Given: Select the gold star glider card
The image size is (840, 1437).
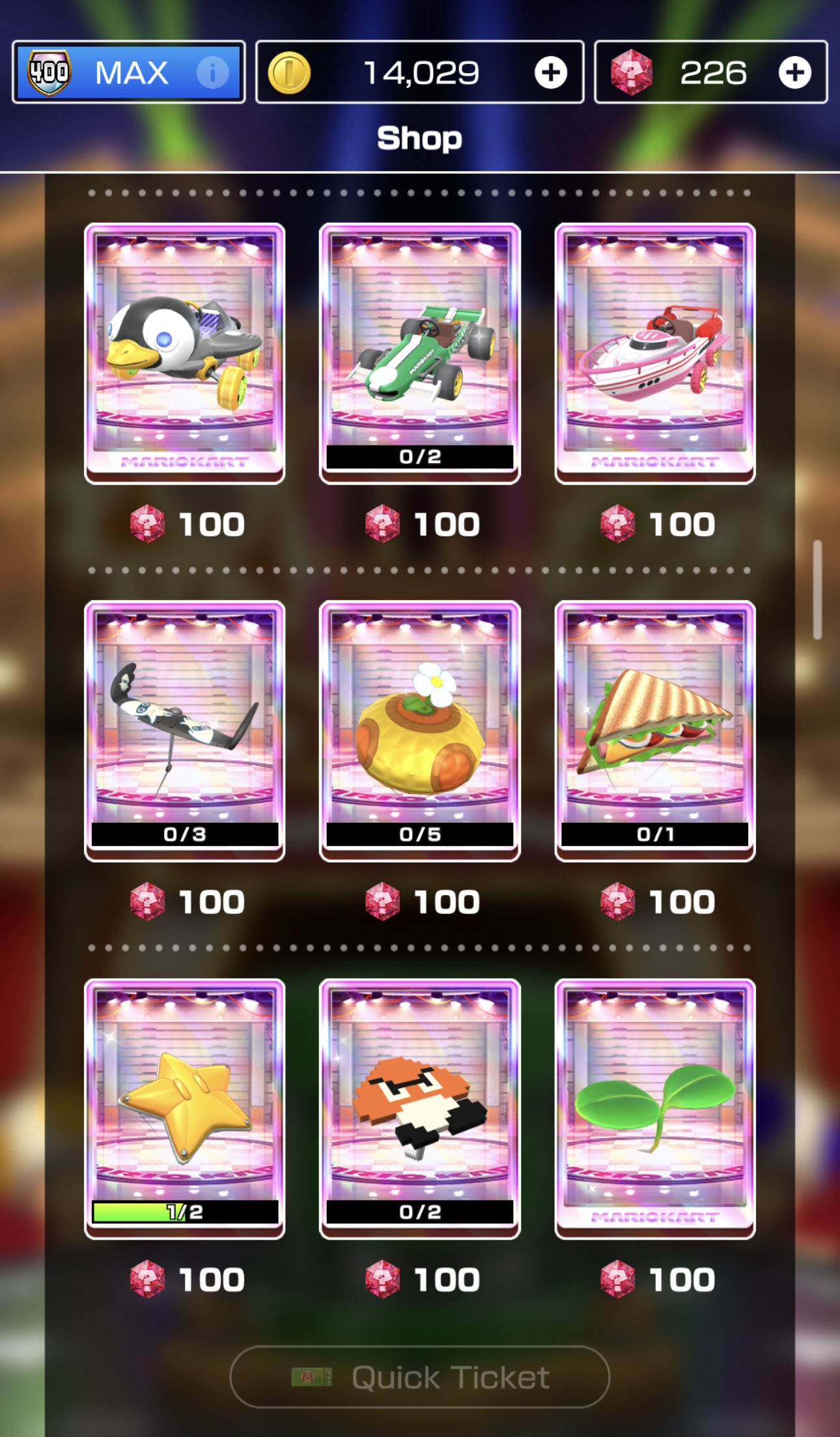Looking at the screenshot, I should tap(185, 1108).
